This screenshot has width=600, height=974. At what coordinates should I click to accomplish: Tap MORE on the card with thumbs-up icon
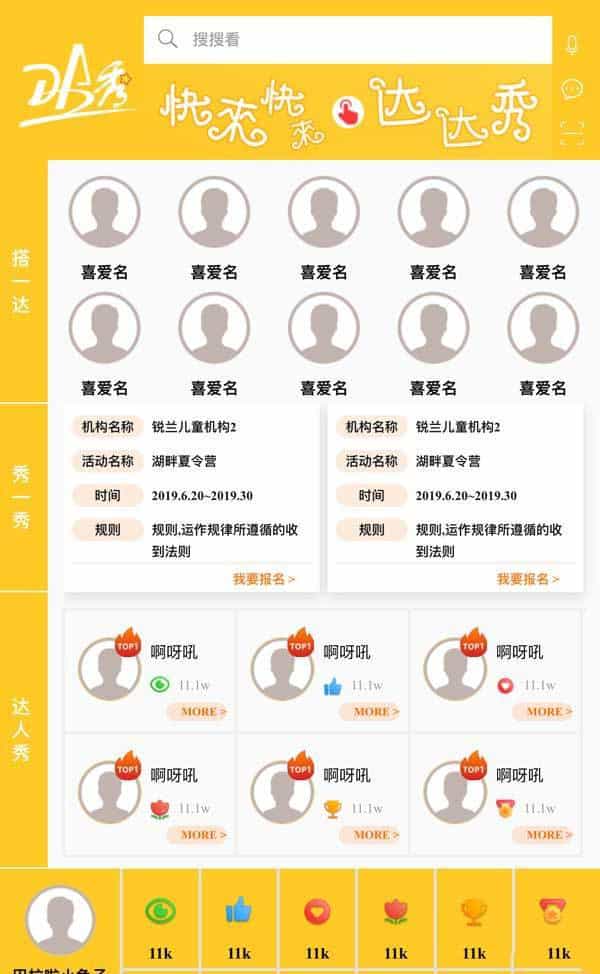coord(370,712)
